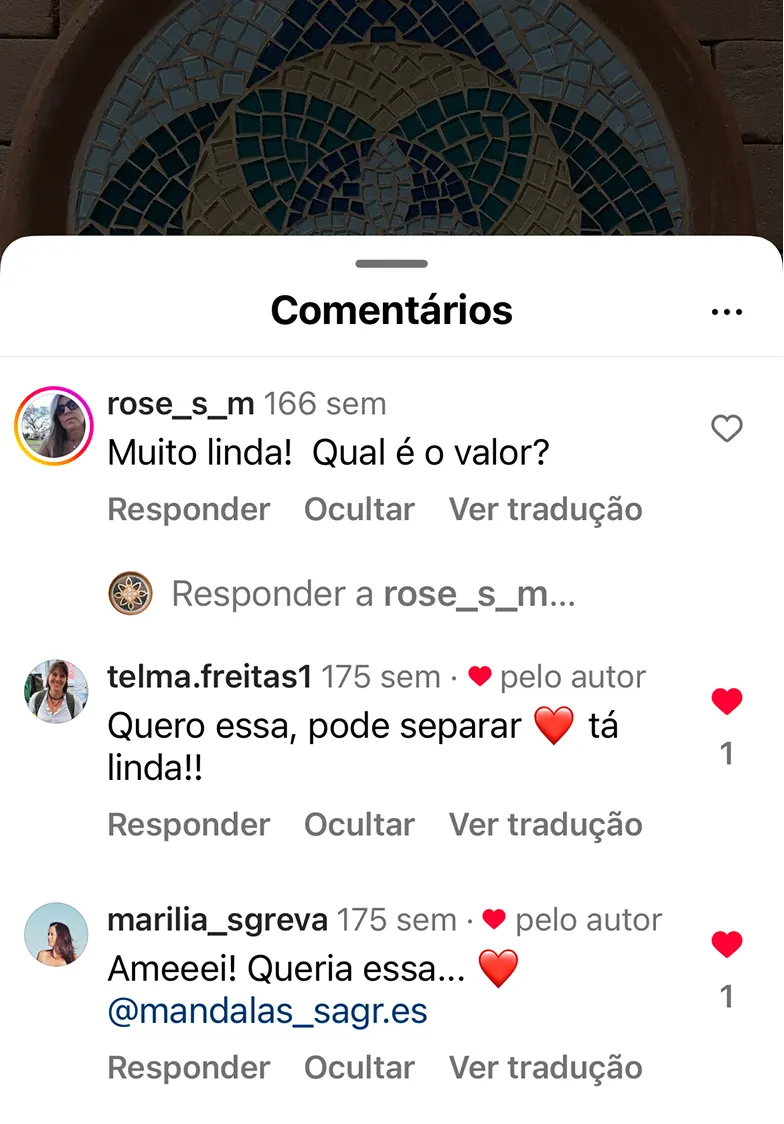Like rose_s_m's comment
This screenshot has width=784, height=1124.
pyautogui.click(x=727, y=429)
